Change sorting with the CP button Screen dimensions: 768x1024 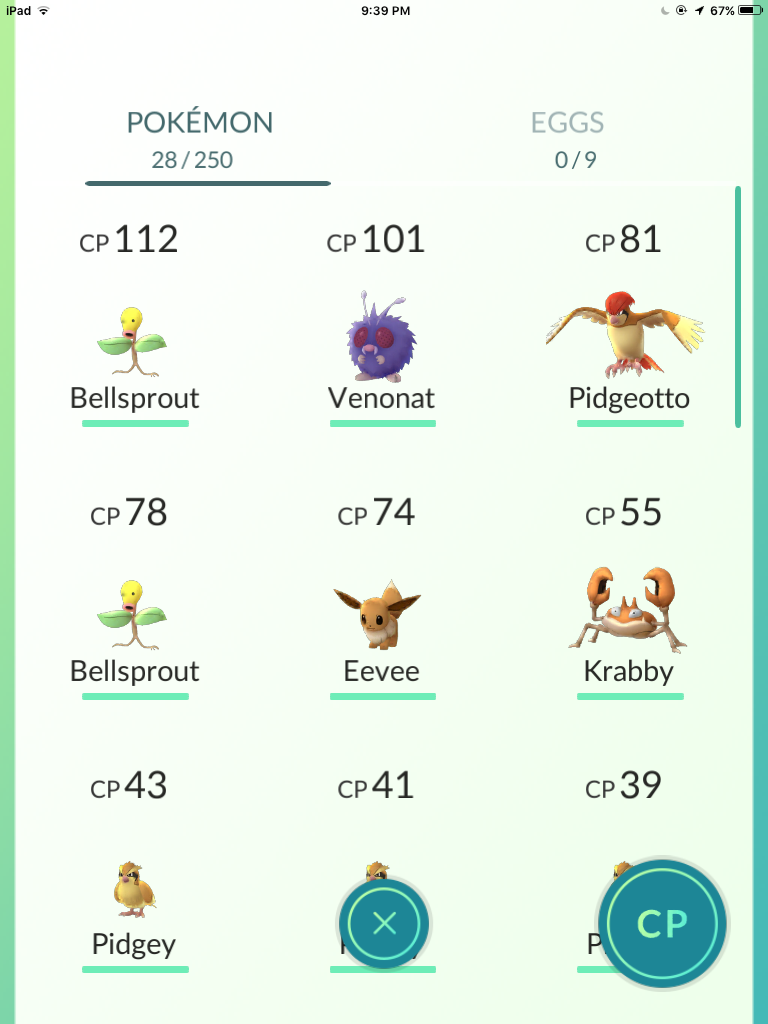click(x=662, y=924)
